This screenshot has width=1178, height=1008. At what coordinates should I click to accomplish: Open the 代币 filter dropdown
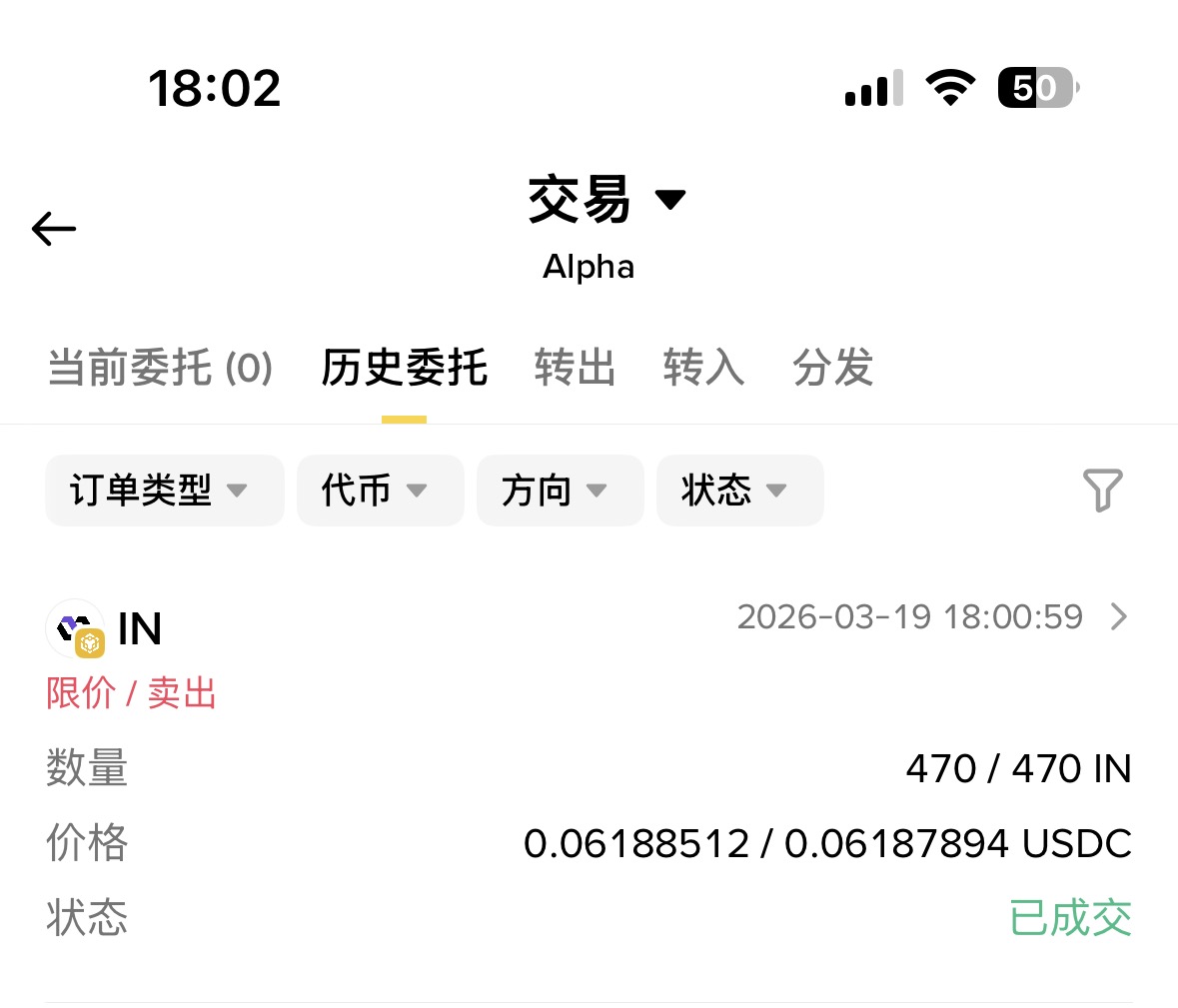380,491
